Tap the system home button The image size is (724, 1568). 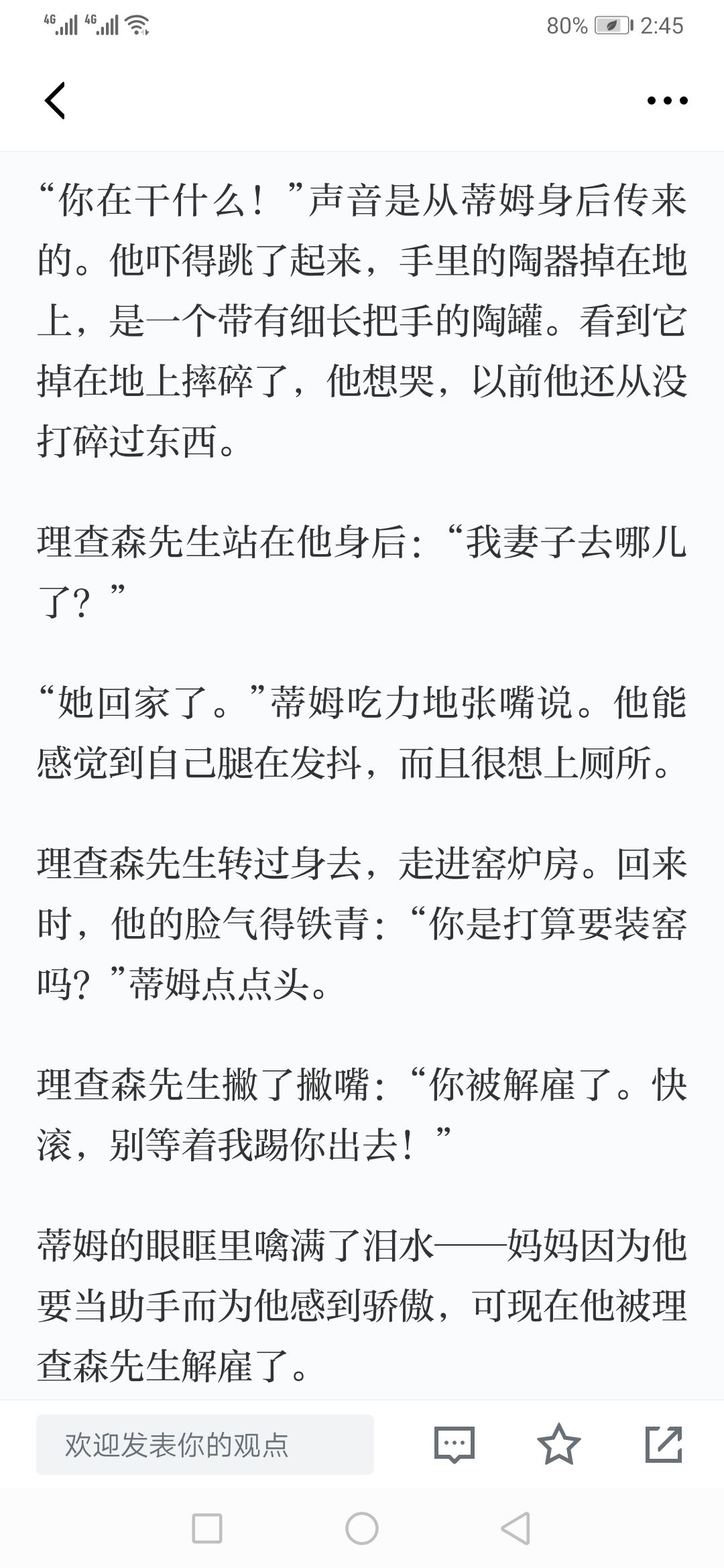coord(362,1528)
